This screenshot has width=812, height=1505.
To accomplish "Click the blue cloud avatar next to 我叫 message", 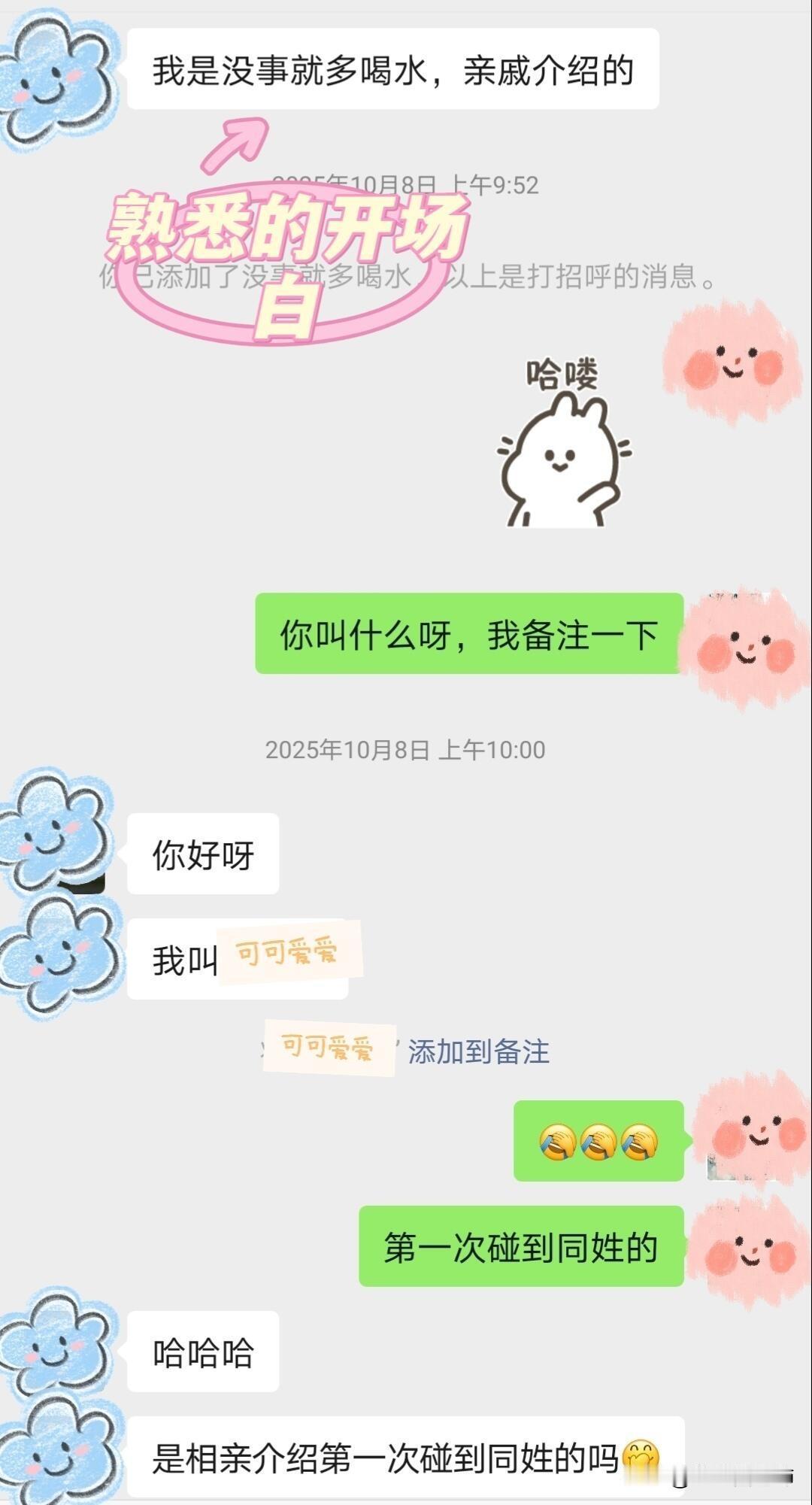I will point(53,955).
